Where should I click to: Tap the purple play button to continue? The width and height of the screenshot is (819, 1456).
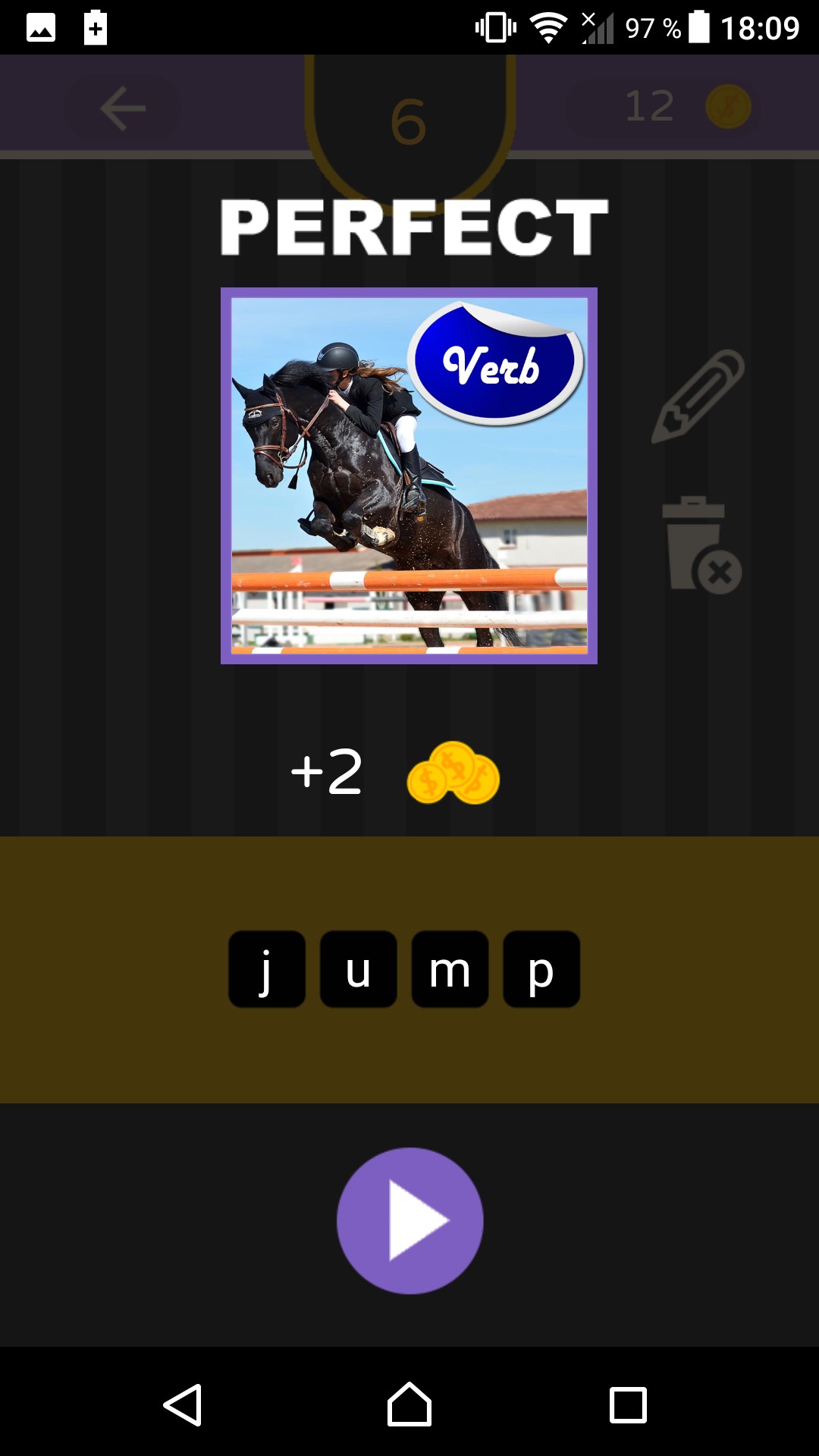click(x=409, y=1220)
